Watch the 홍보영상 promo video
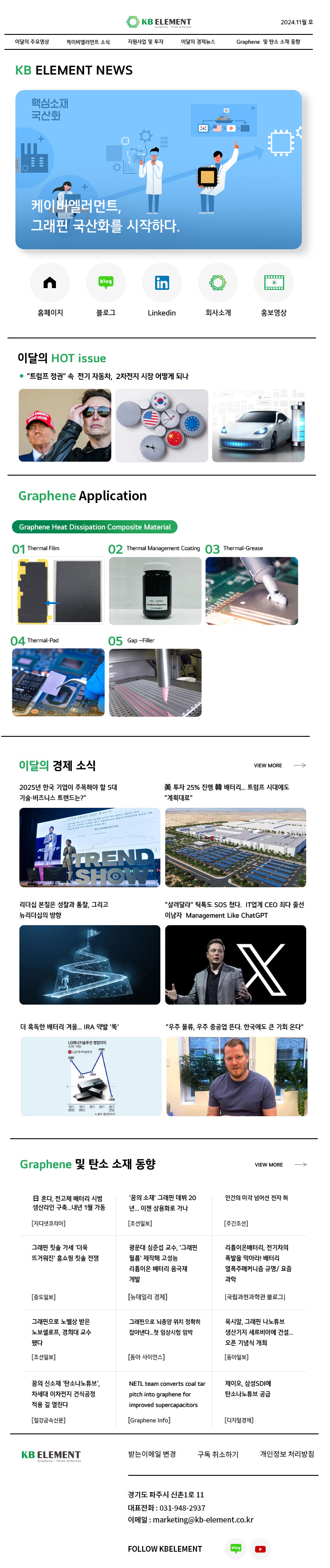The height and width of the screenshot is (1568, 330). [x=274, y=282]
